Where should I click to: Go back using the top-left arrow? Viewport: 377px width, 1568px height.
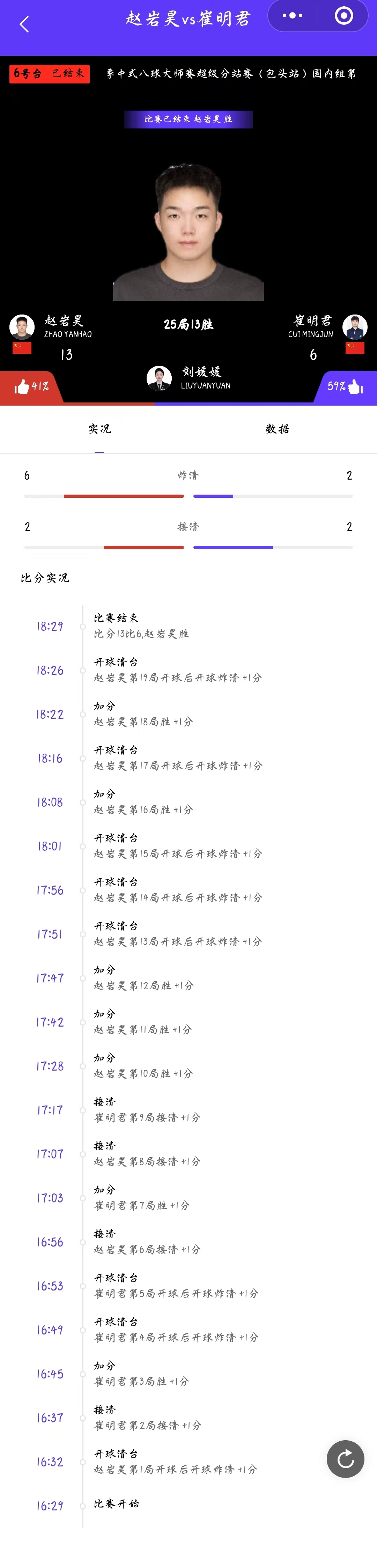pyautogui.click(x=24, y=25)
